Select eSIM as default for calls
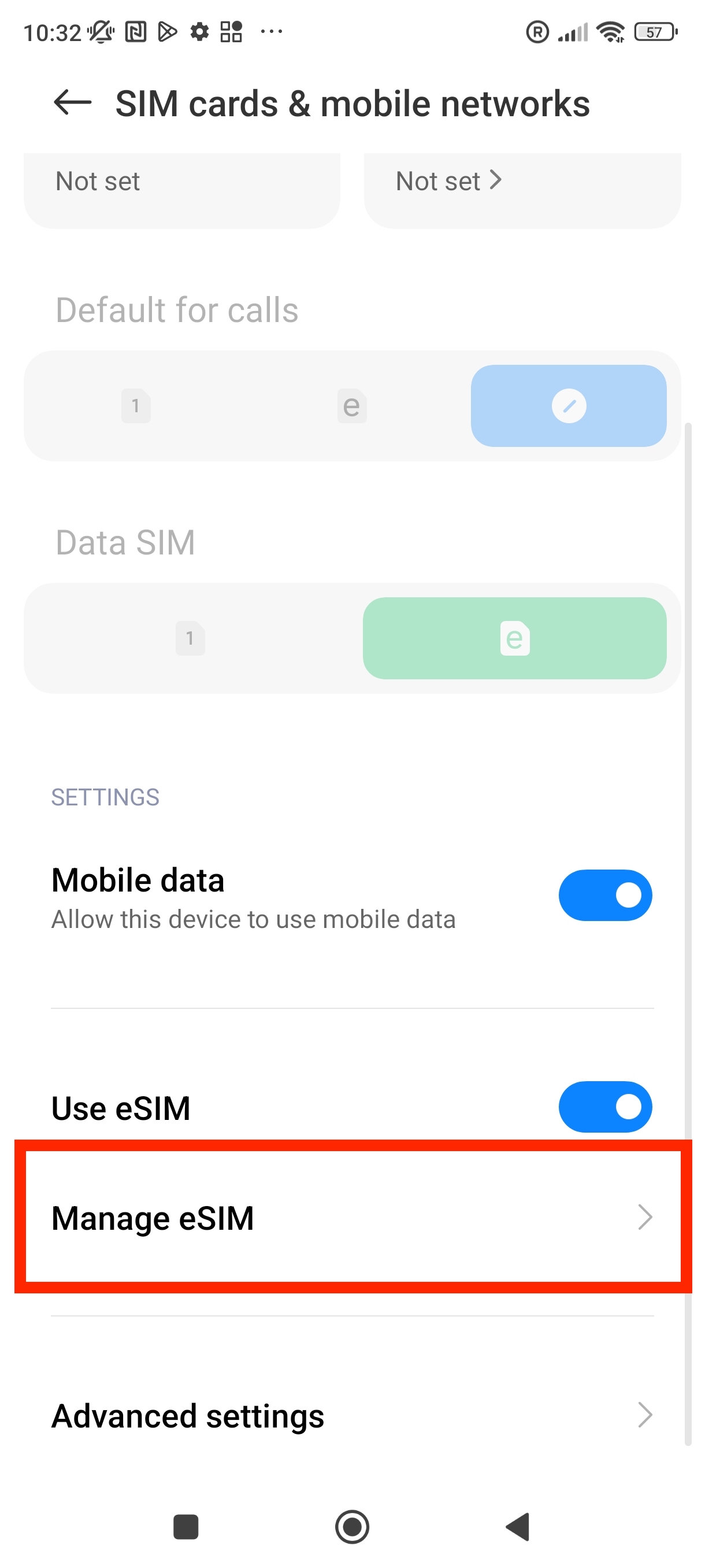 coord(351,406)
